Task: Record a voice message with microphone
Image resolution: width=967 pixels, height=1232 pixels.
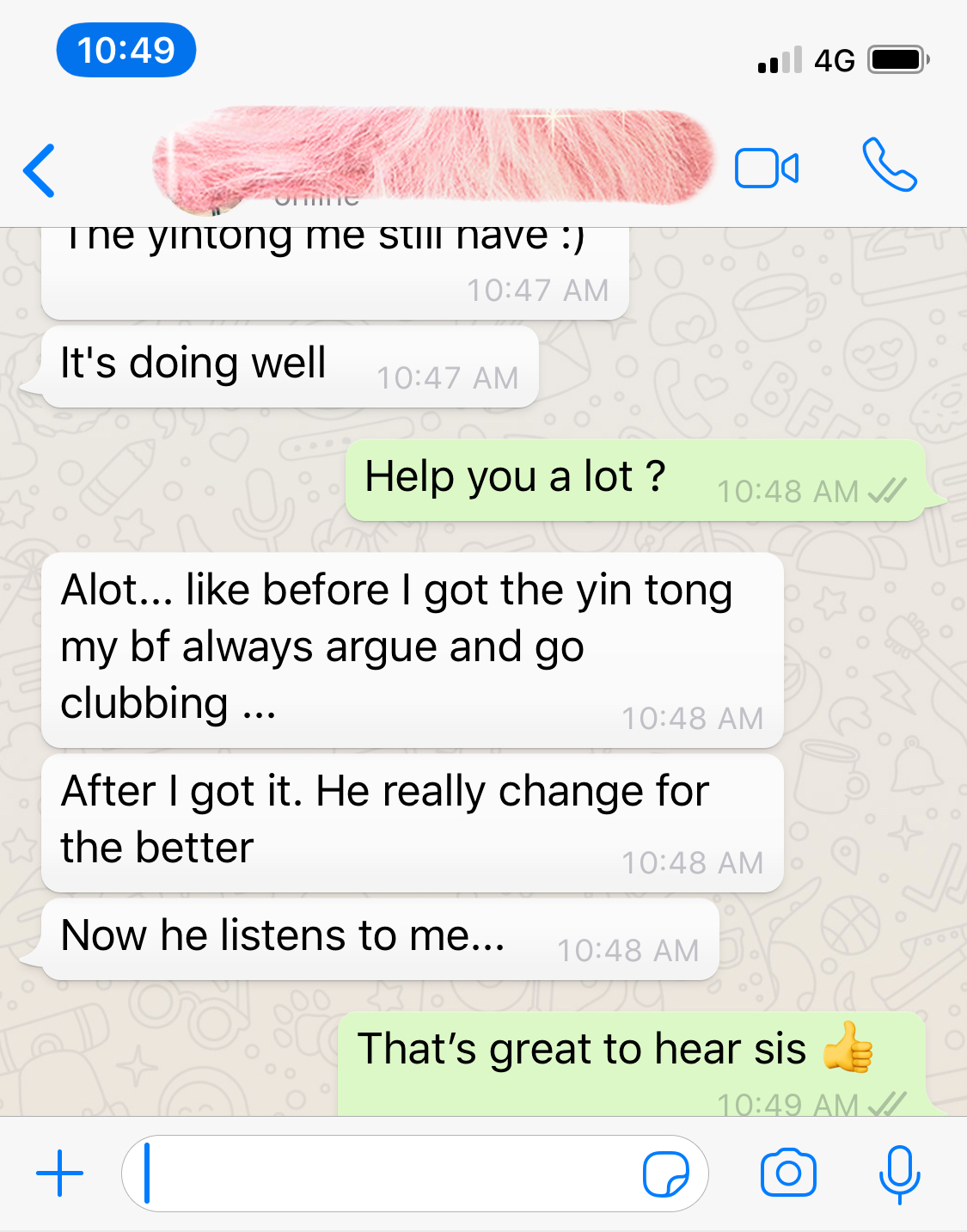Action: [x=899, y=1174]
